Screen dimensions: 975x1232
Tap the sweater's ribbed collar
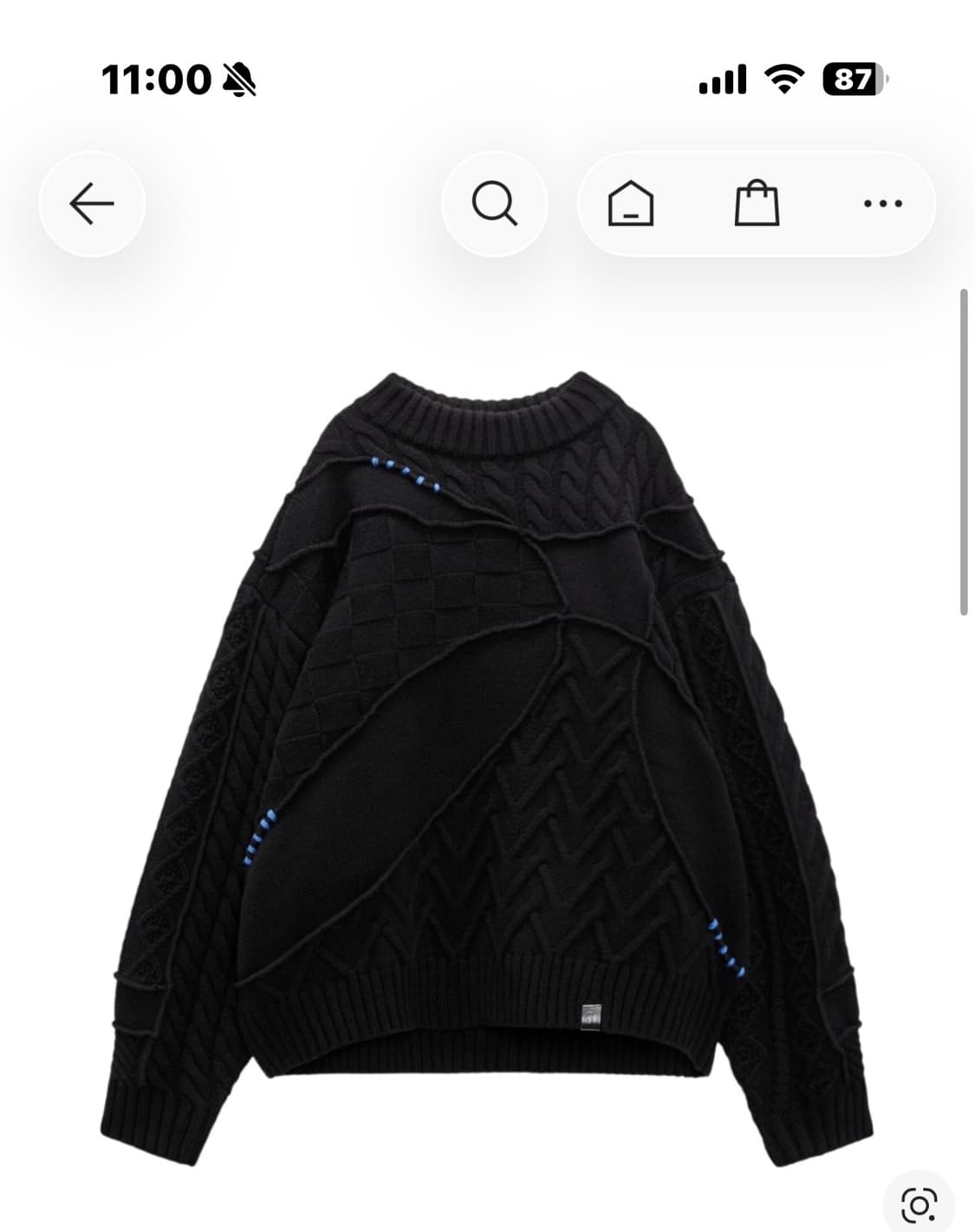[x=485, y=416]
